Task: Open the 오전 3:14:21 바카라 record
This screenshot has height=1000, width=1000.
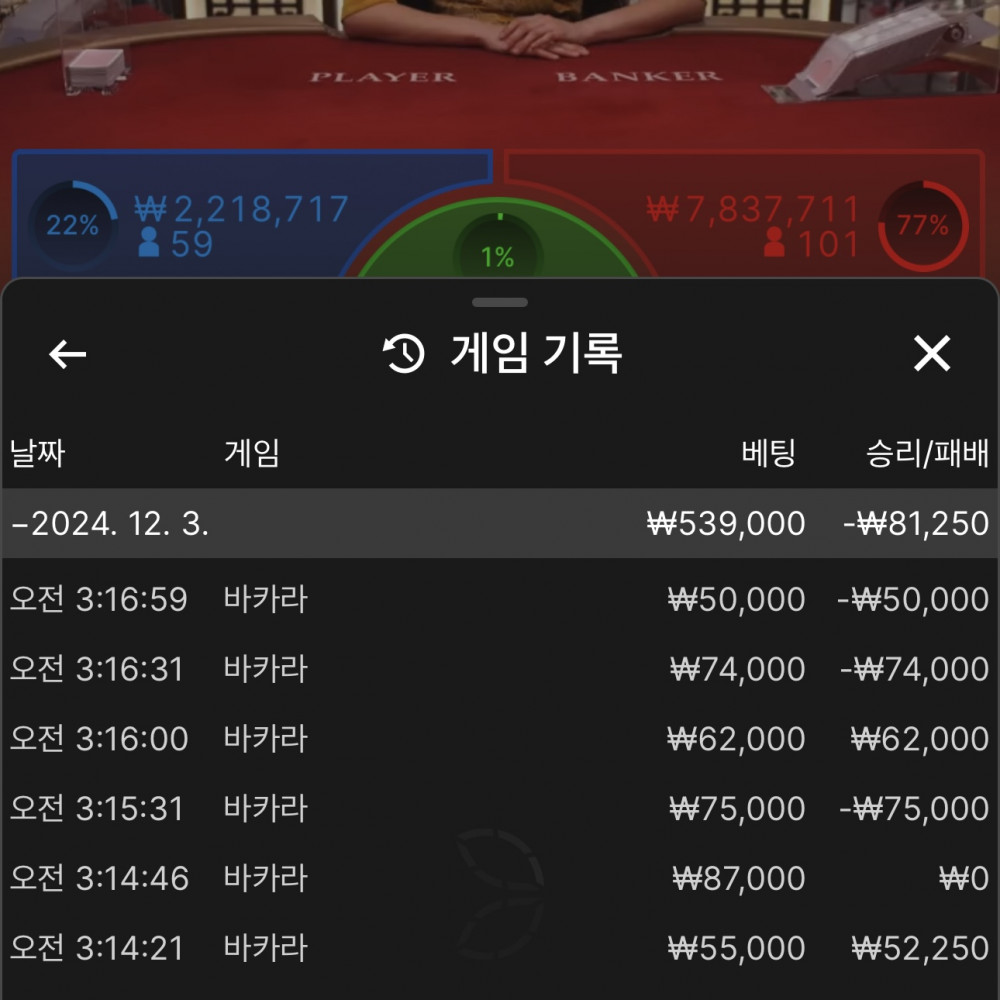Action: coord(500,947)
